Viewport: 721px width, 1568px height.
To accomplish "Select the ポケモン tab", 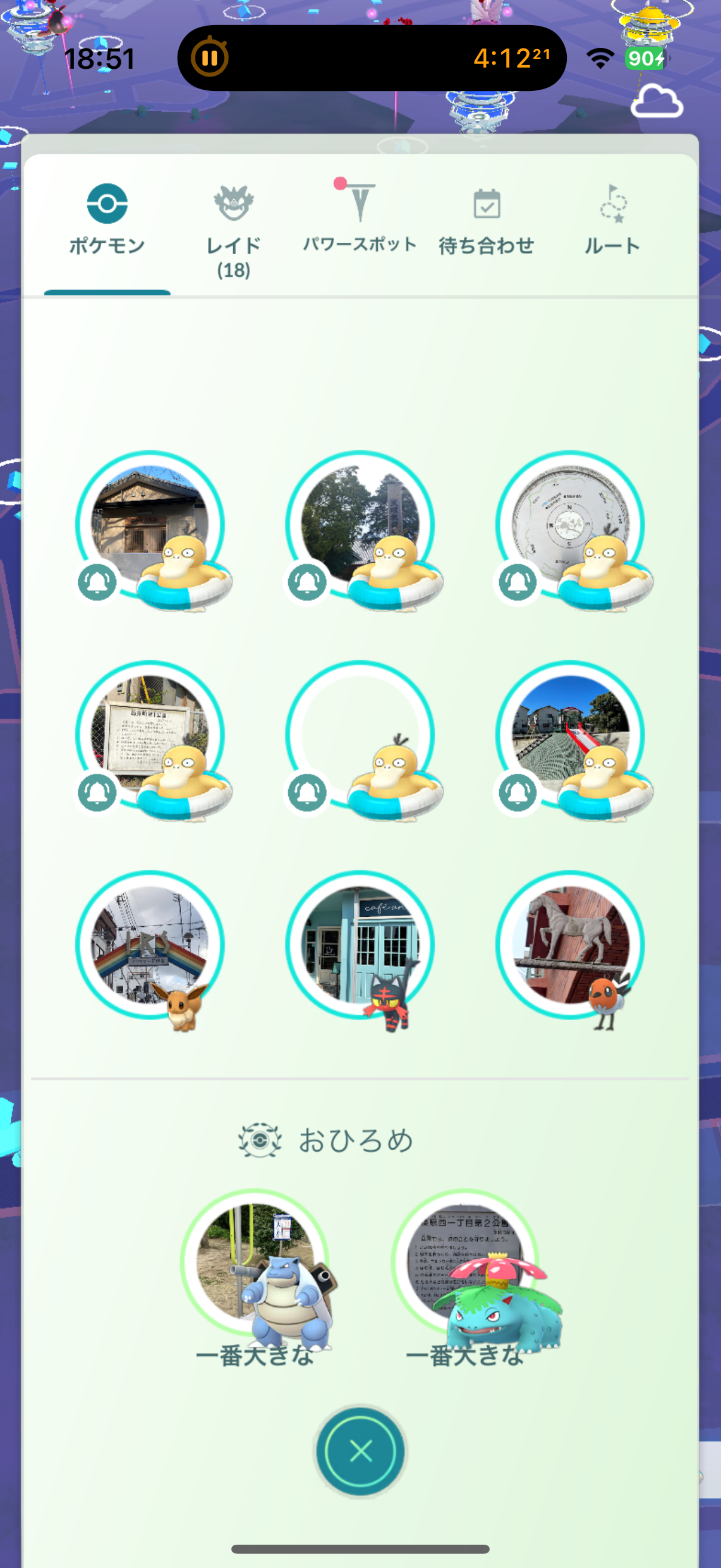I will 107,220.
